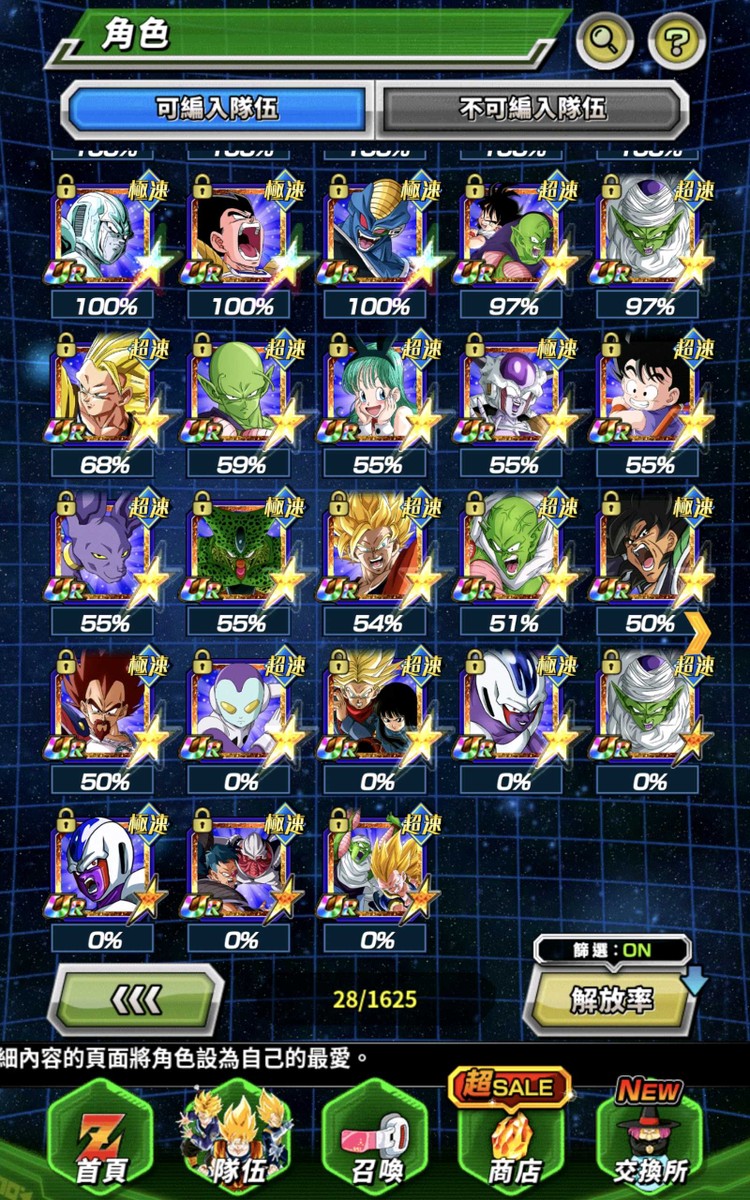Open the magnifier search icon

(x=604, y=41)
